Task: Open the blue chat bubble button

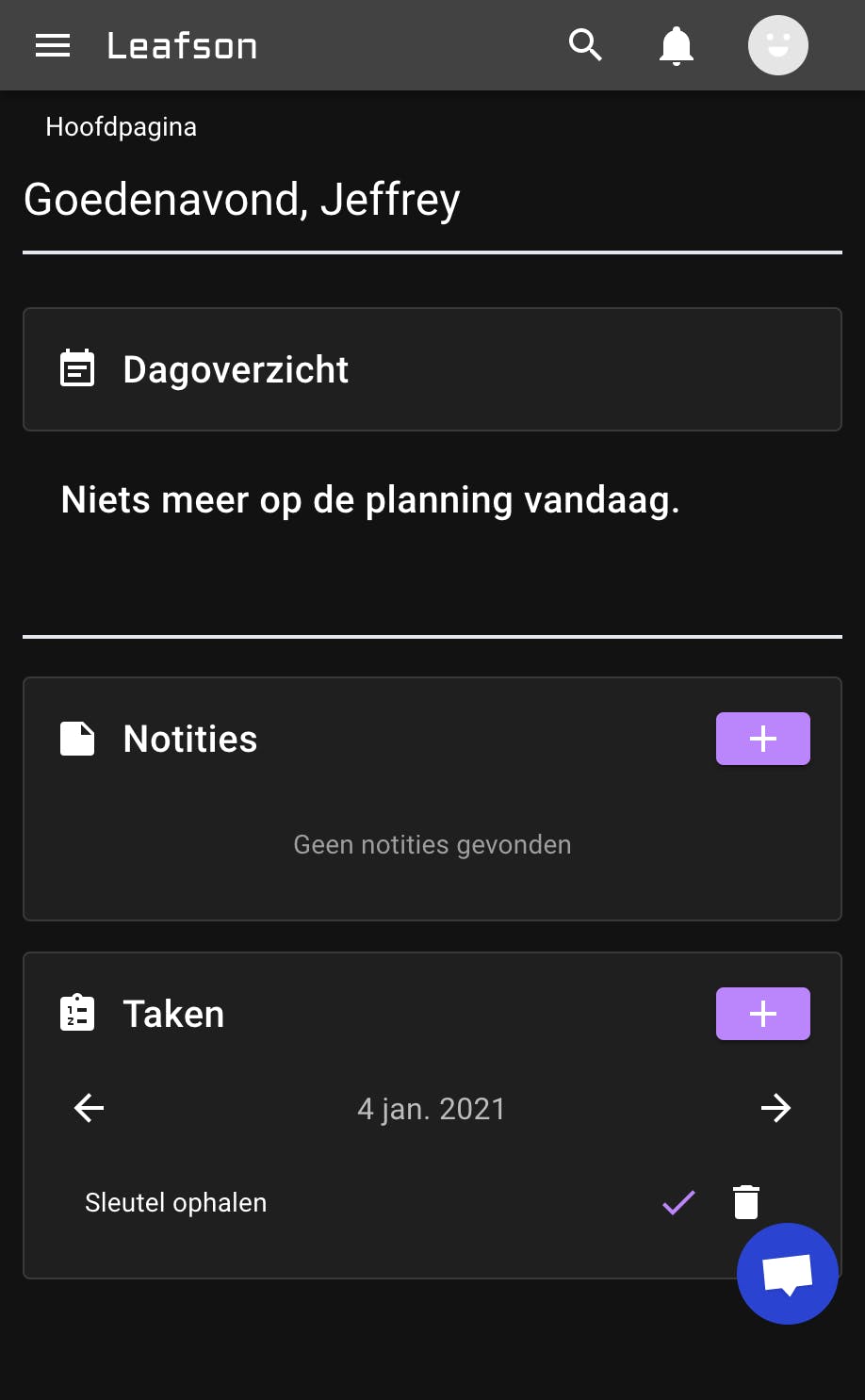Action: click(788, 1274)
